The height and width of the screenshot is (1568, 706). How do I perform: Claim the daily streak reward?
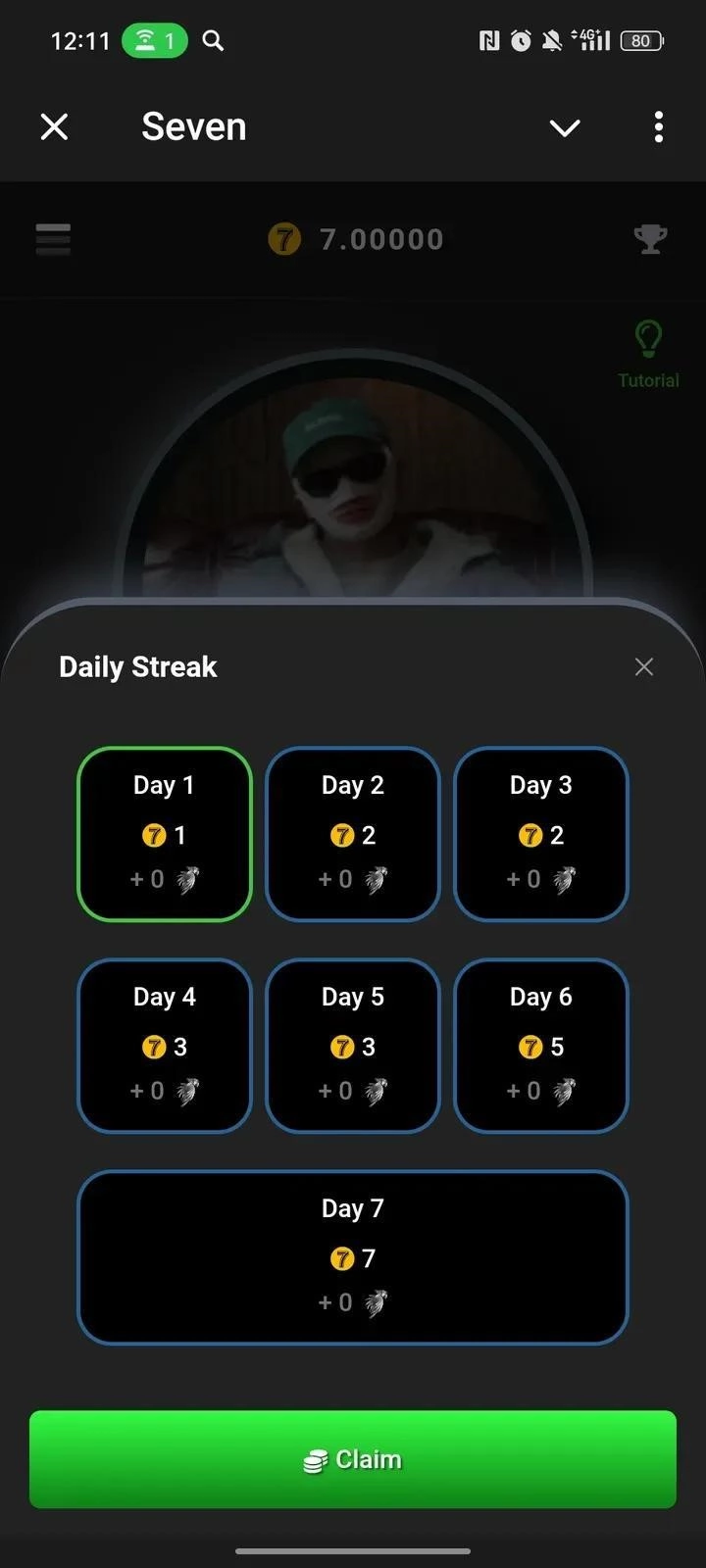pos(353,1459)
